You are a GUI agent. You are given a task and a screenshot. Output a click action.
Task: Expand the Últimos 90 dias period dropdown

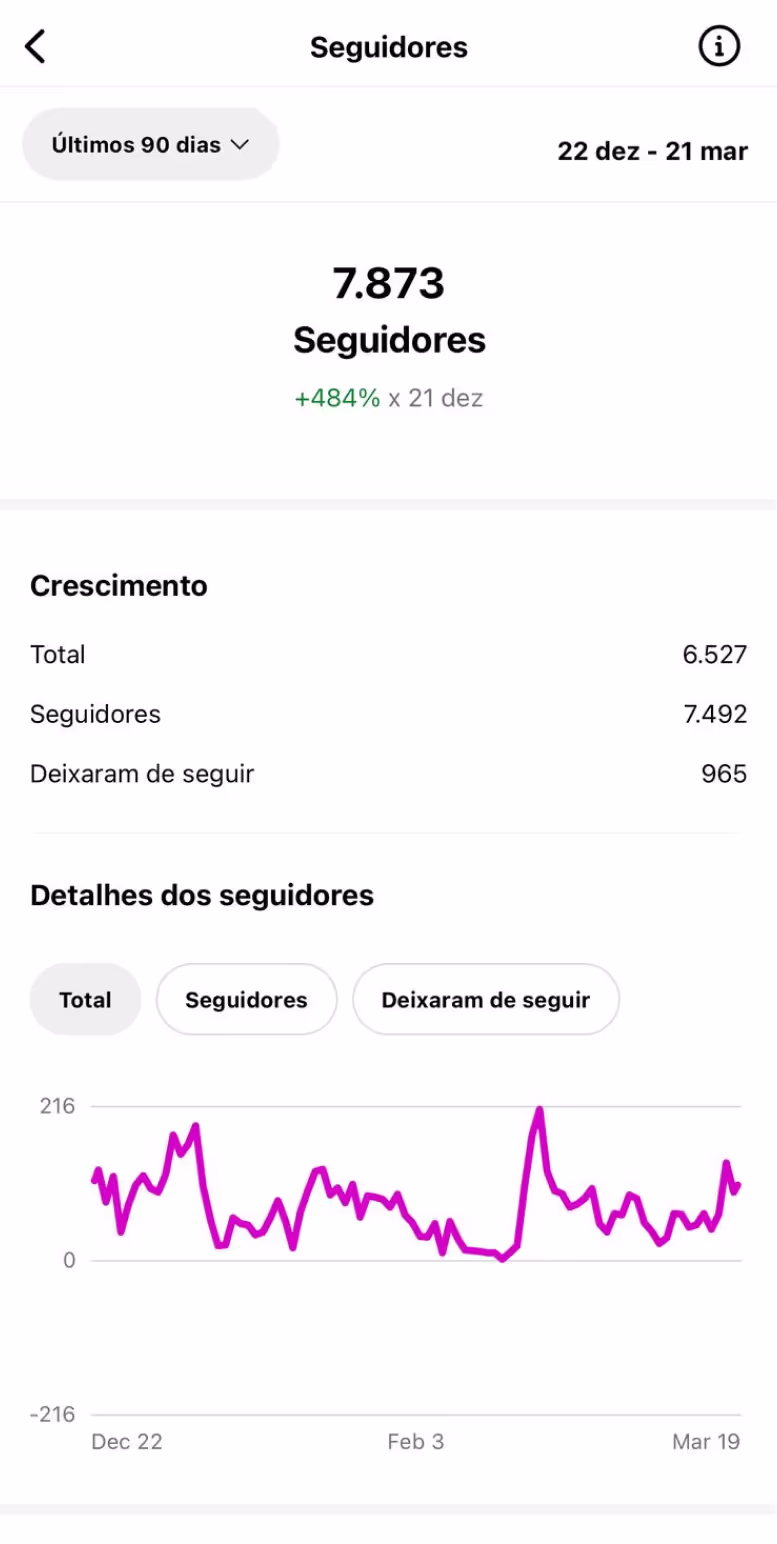click(x=150, y=145)
